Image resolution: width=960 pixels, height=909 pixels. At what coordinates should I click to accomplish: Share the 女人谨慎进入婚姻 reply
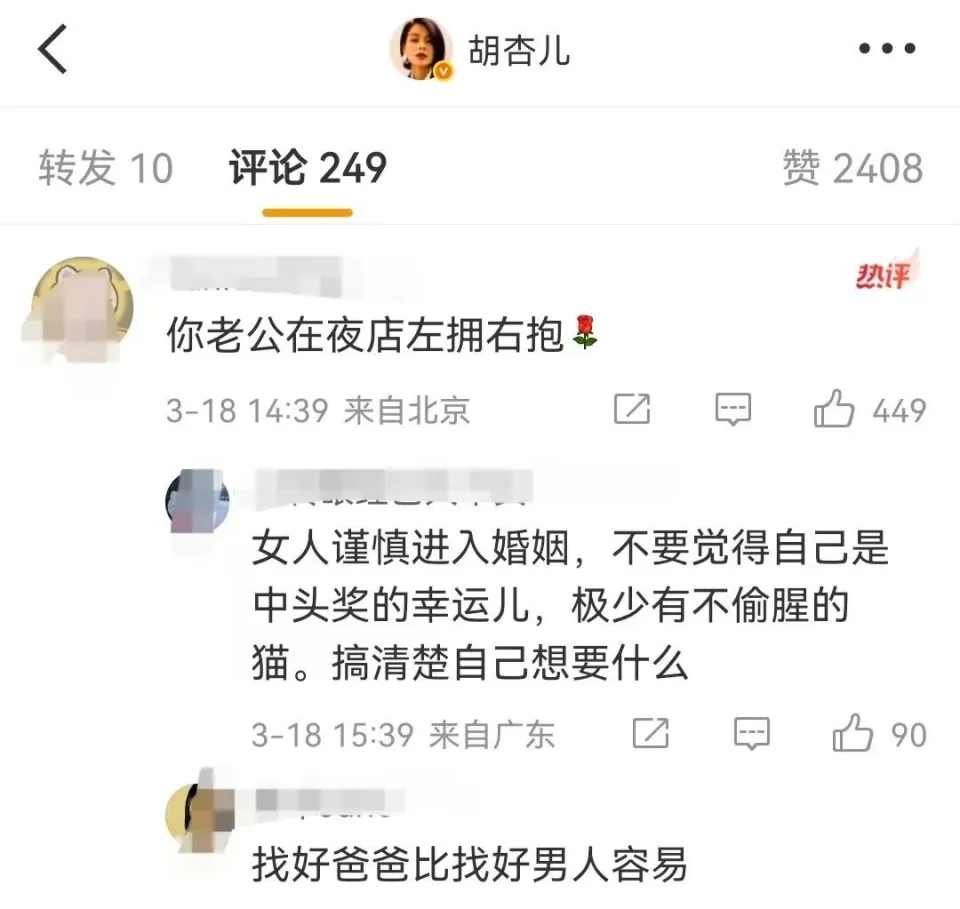(651, 735)
